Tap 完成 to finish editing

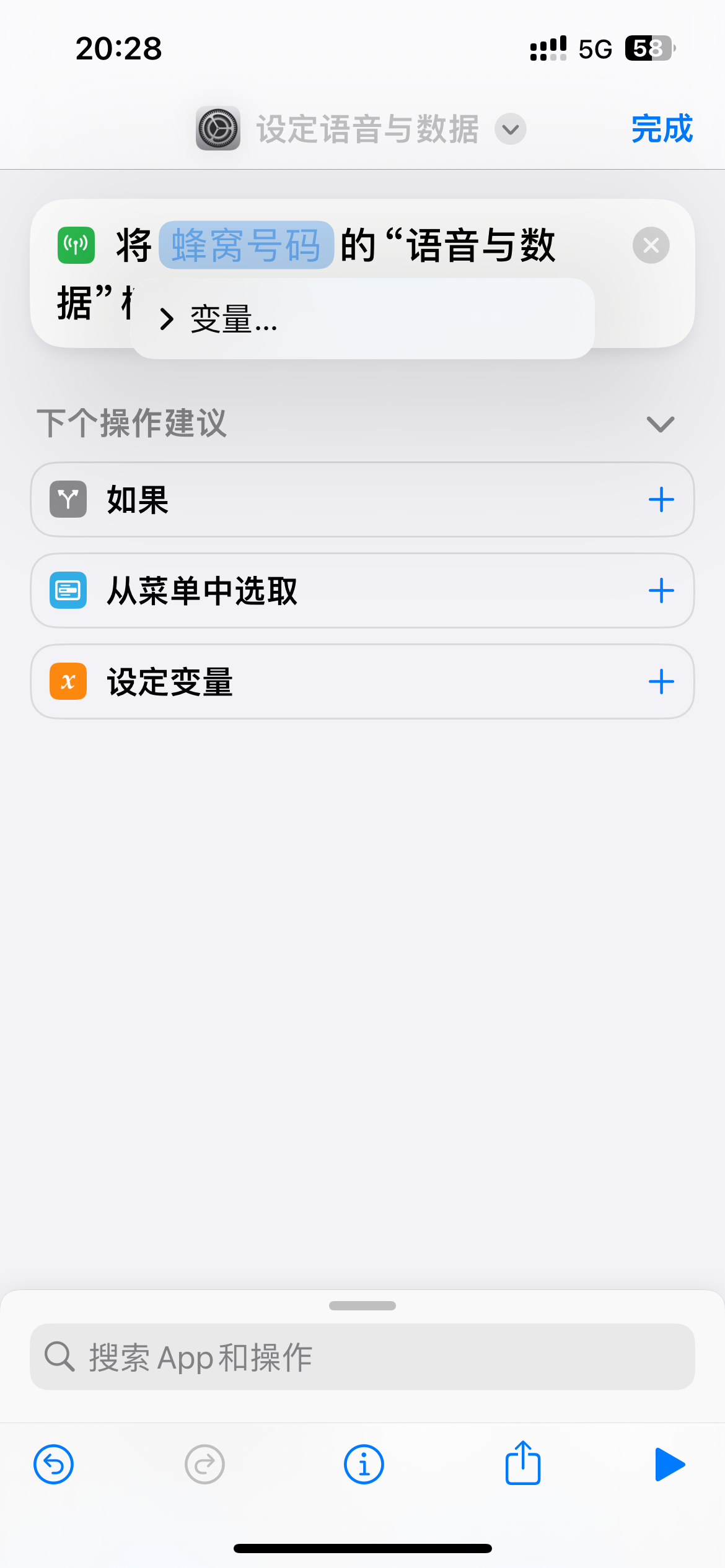coord(661,129)
